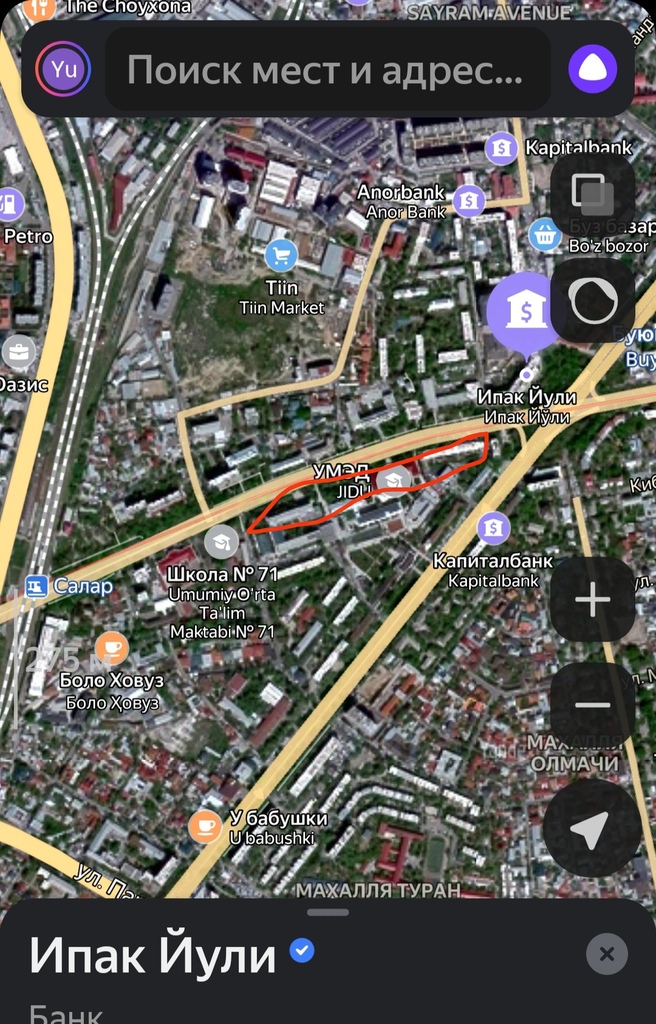Screen dimensions: 656x1024
Task: Open the У бабушки cafe marker
Action: pos(206,826)
